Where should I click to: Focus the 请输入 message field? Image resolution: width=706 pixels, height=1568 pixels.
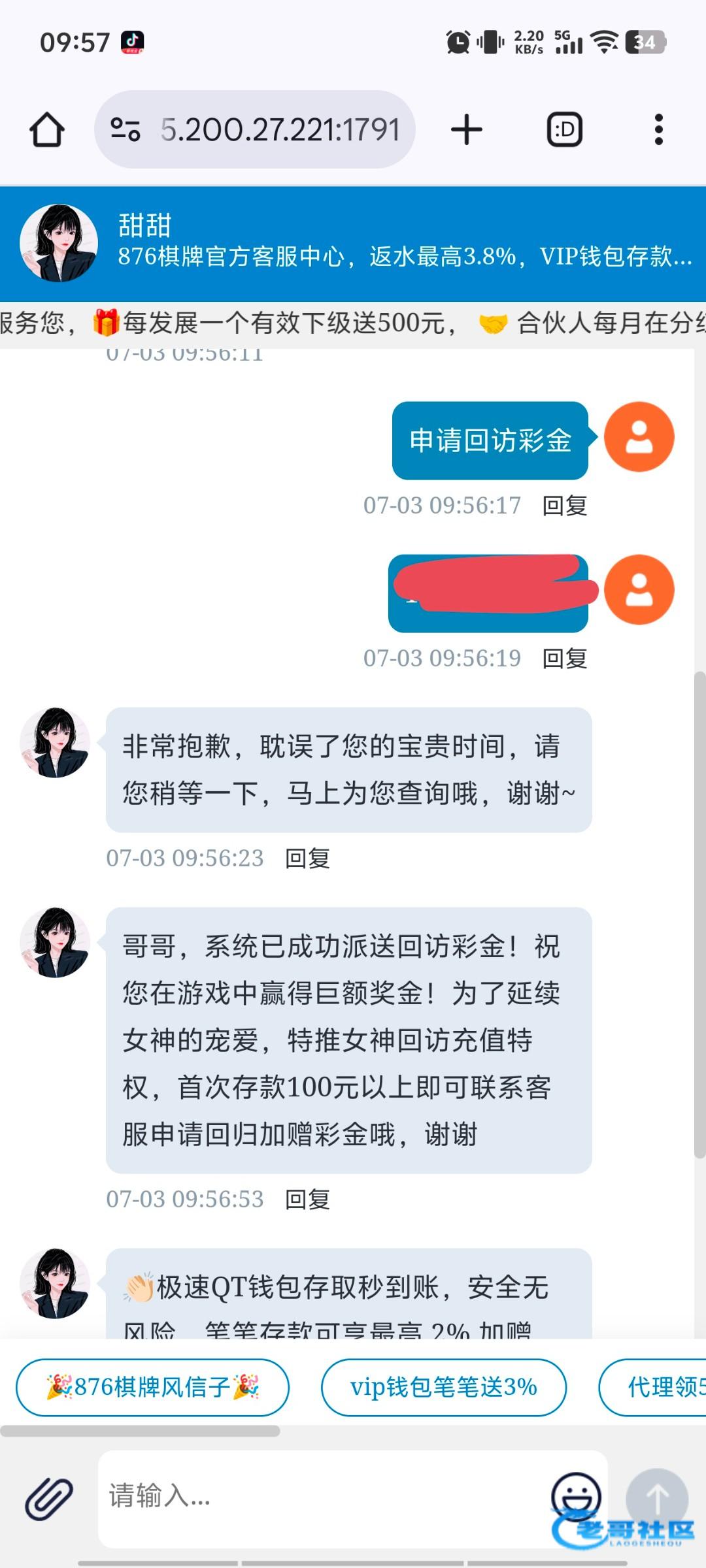click(x=320, y=1496)
